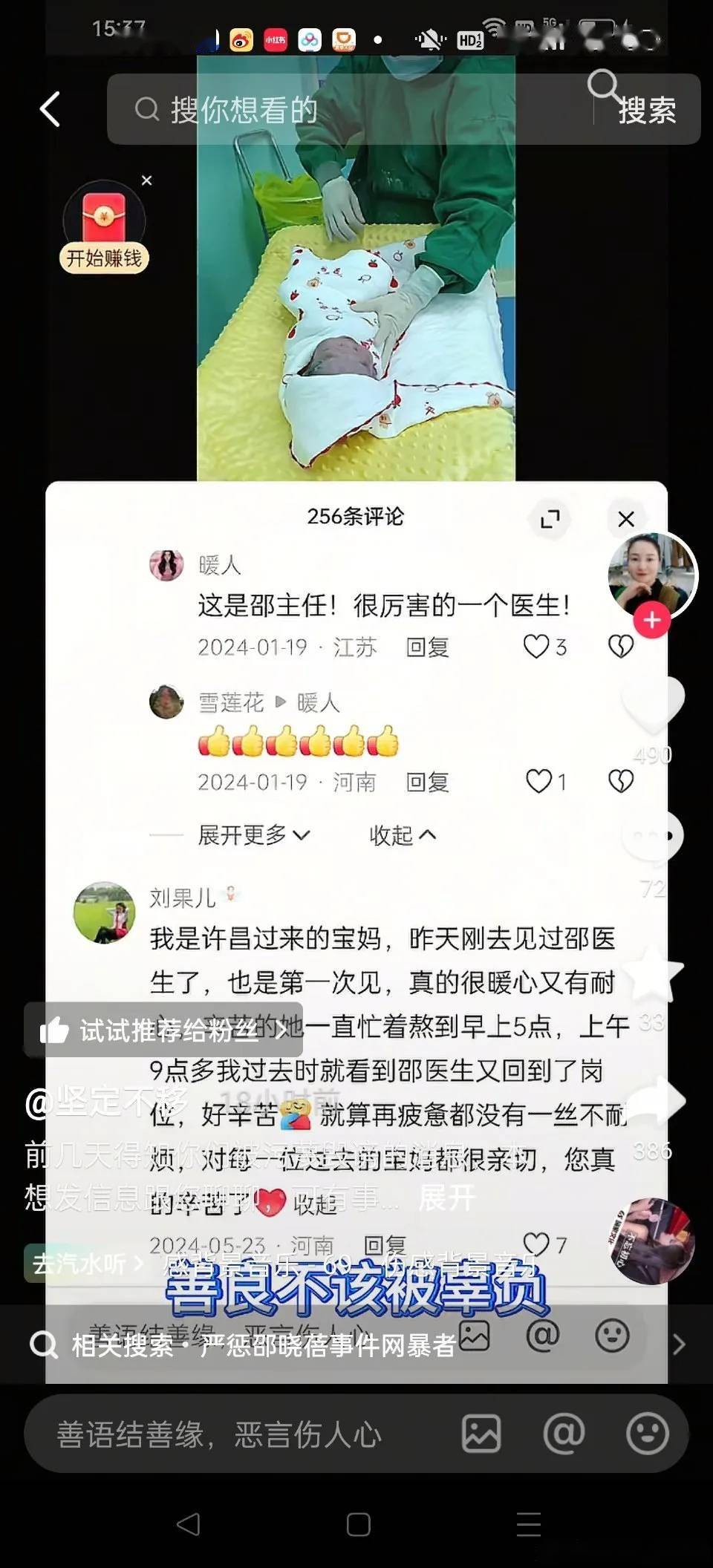Collapse the replies with 收起 arrow
713x1568 pixels.
(403, 835)
